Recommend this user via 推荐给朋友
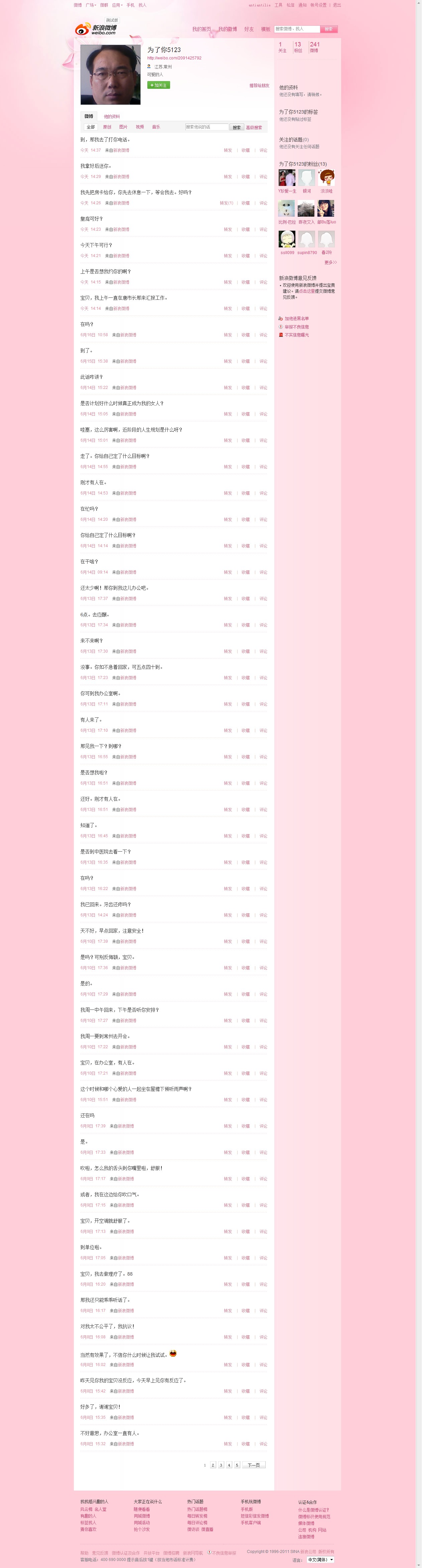422x1568 pixels. pos(259,86)
